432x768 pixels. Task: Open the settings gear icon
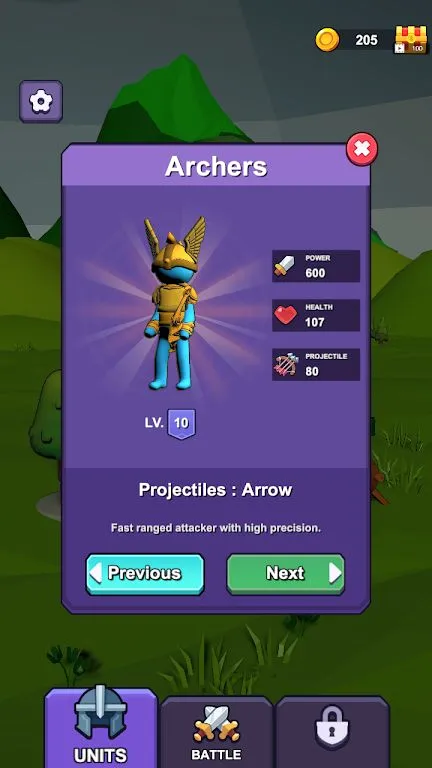point(41,101)
